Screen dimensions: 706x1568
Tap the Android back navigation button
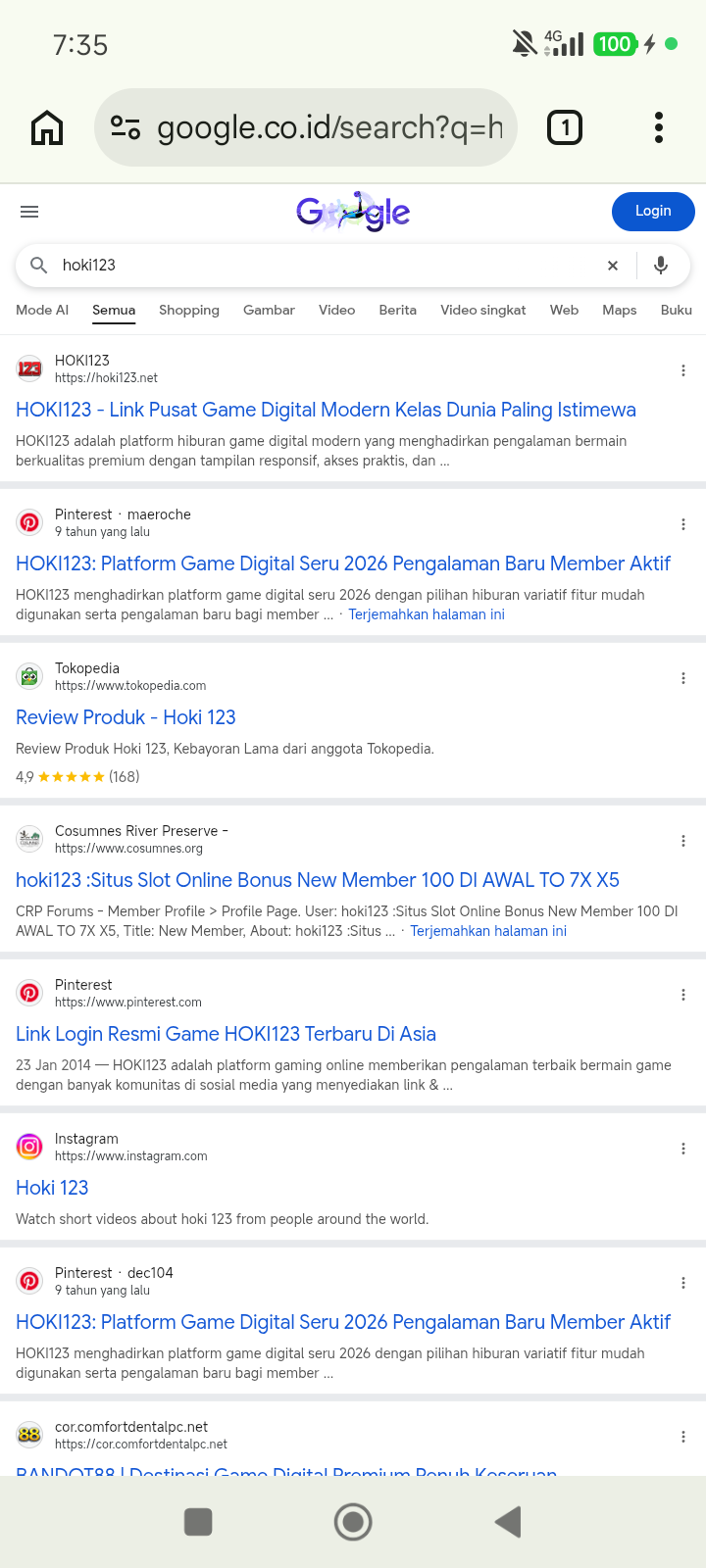click(508, 1522)
